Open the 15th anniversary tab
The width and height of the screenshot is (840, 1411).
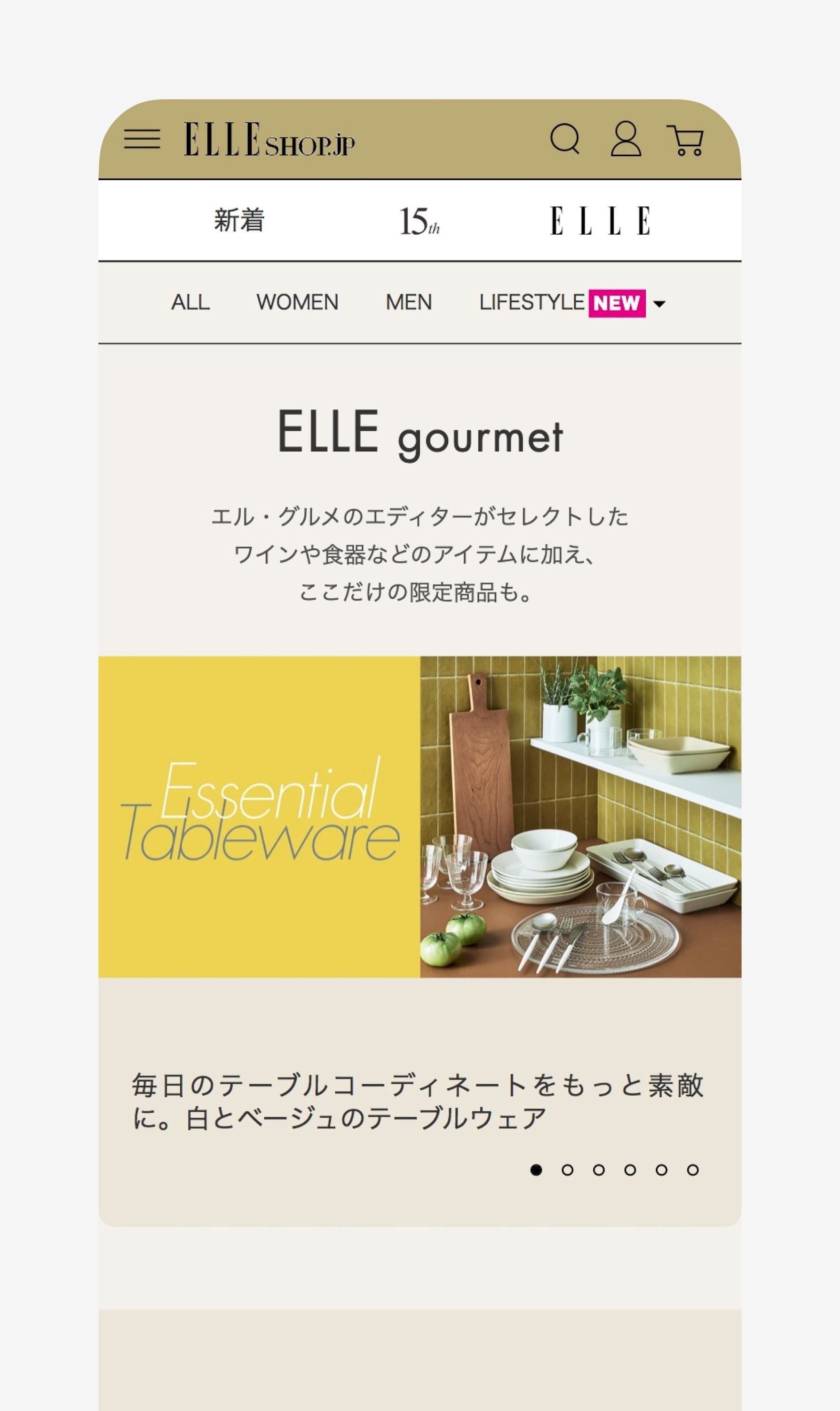click(x=420, y=221)
